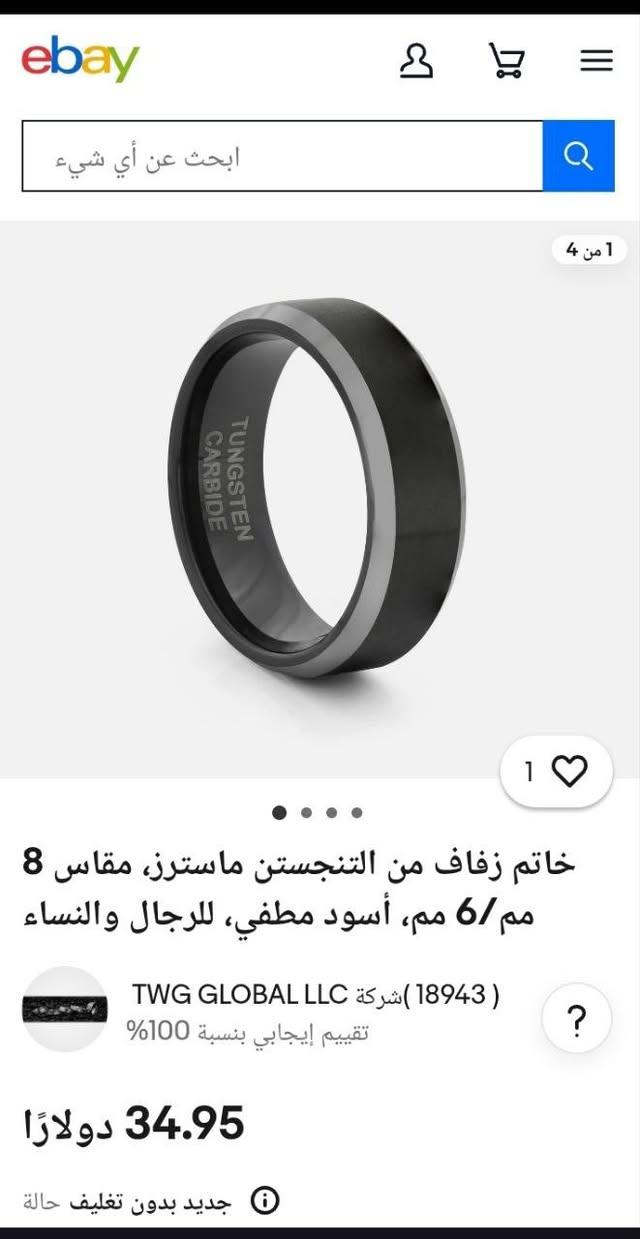Open the tungsten ring product photo

[x=320, y=490]
